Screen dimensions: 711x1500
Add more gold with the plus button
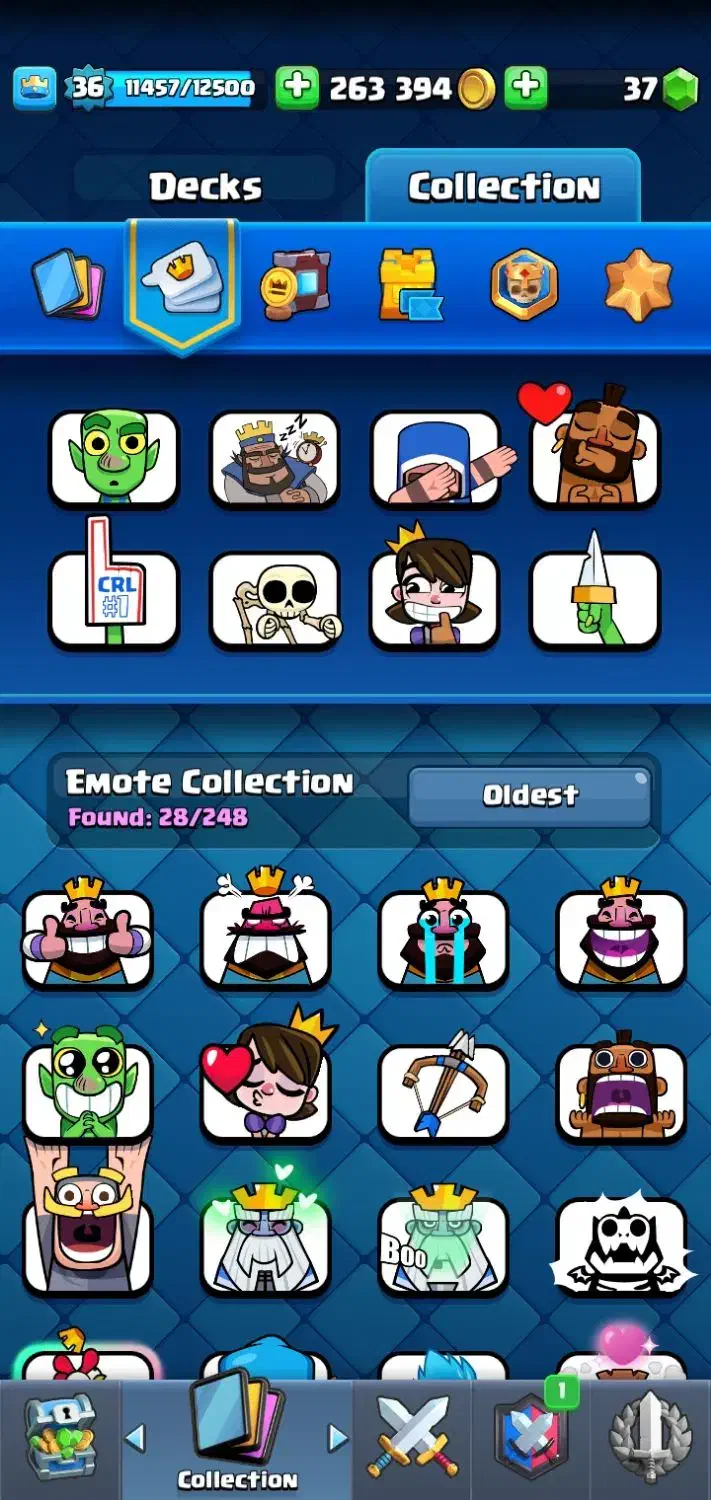coord(296,88)
